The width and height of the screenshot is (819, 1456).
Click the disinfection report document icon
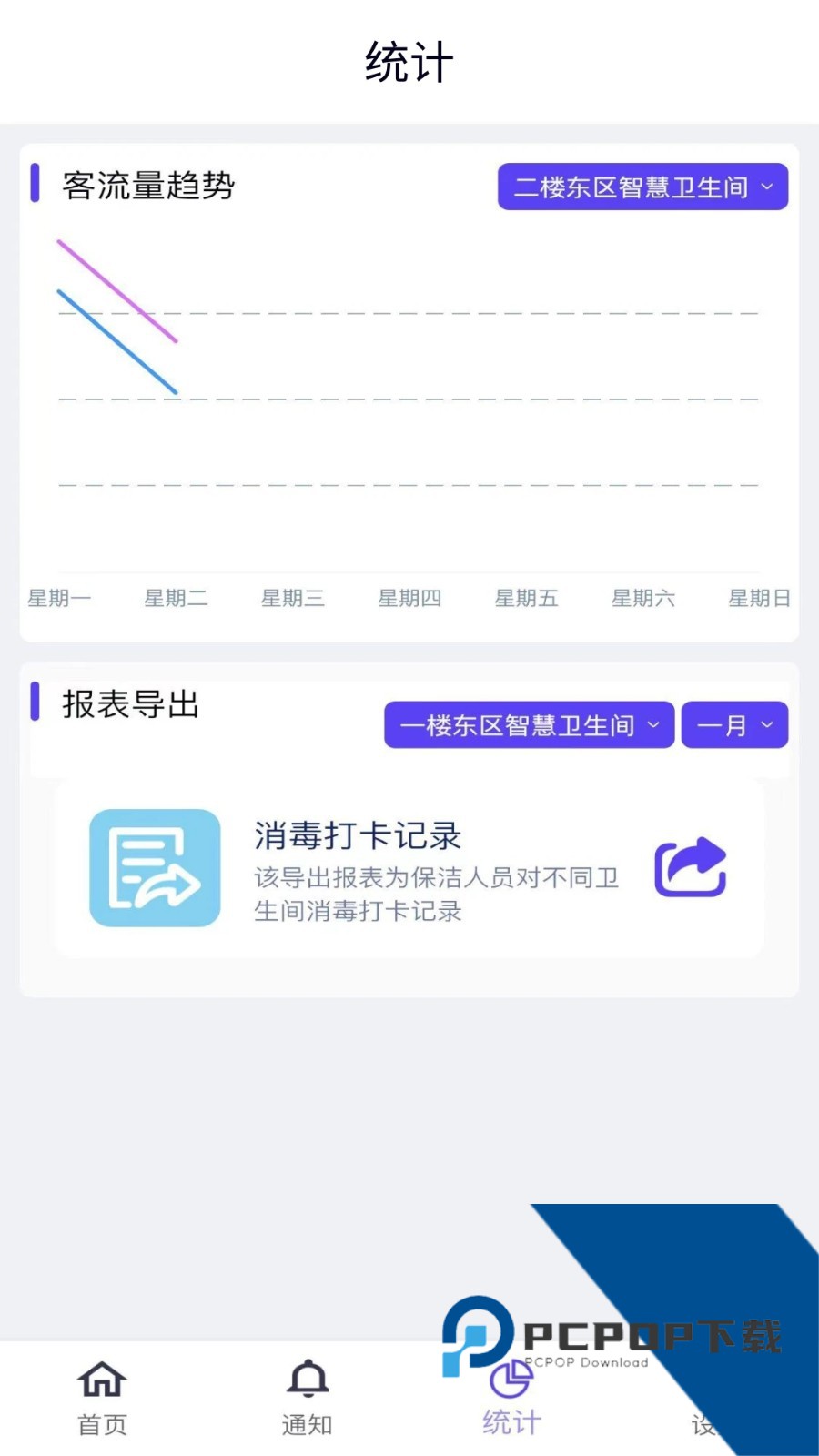coord(154,867)
